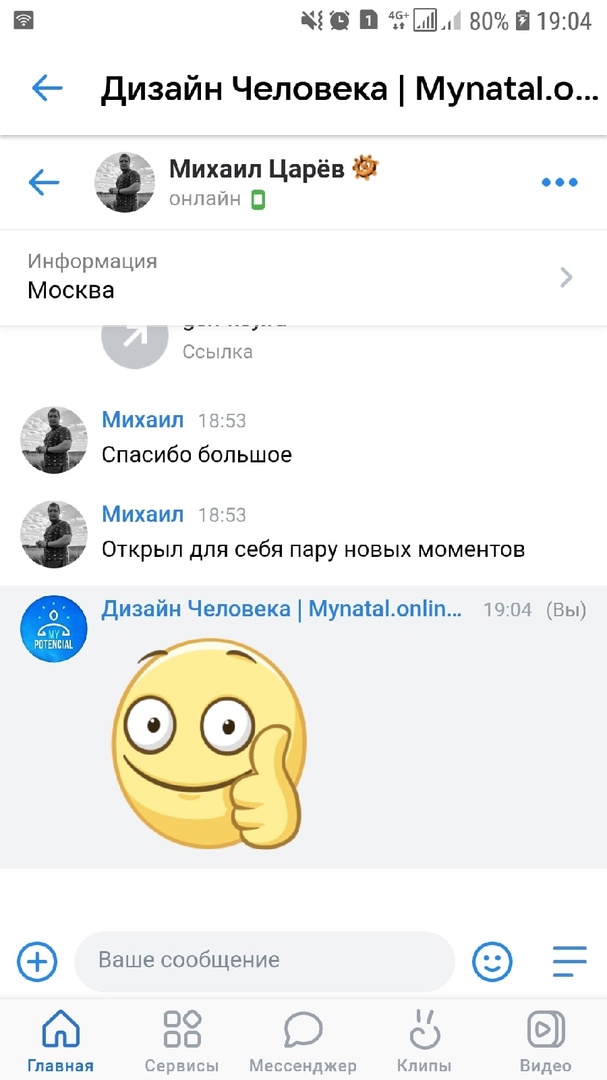The image size is (607, 1080).
Task: Go to the Мессенджер tab
Action: pos(302,1040)
